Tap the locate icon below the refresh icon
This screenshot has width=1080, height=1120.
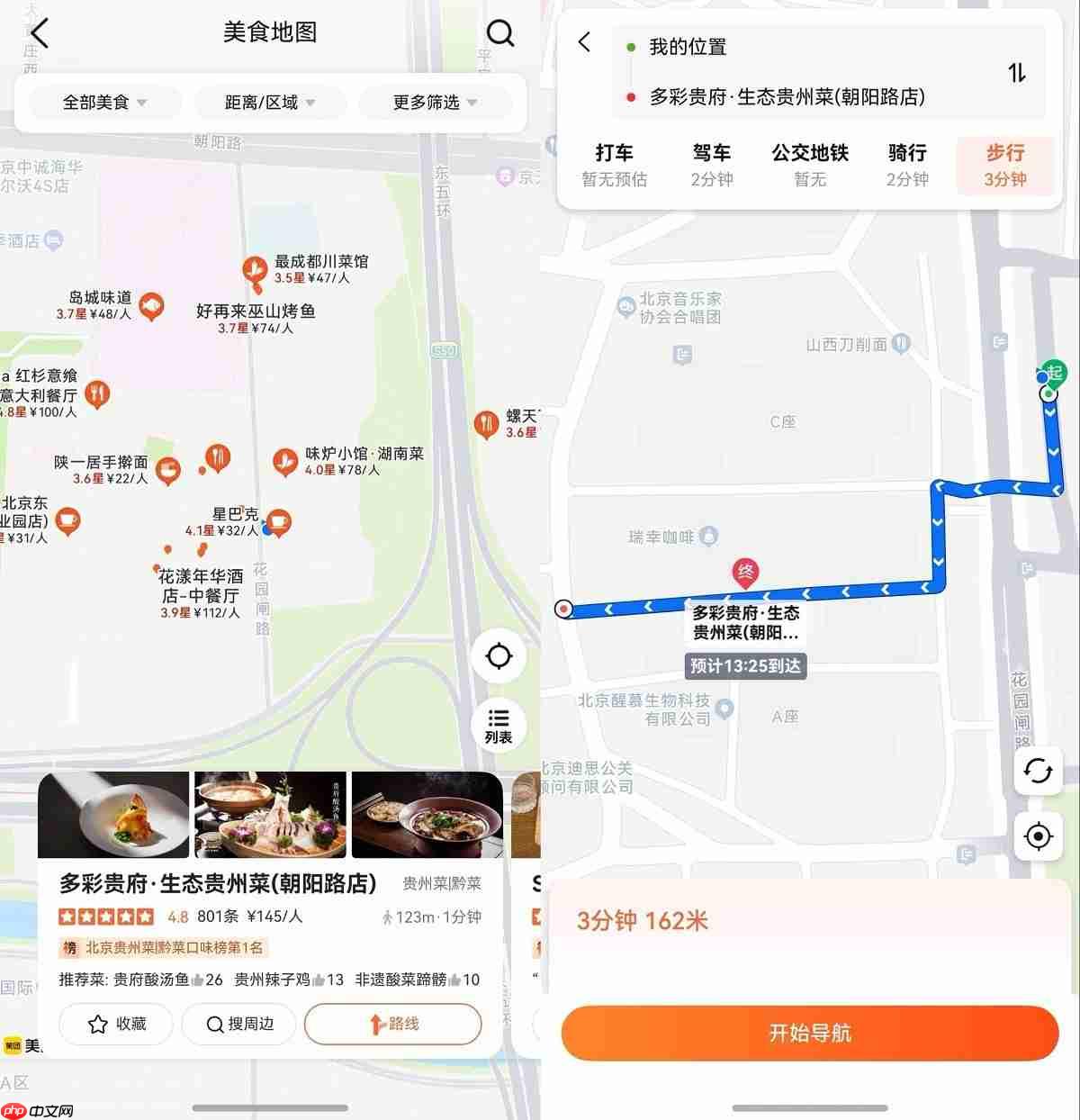(x=1039, y=835)
